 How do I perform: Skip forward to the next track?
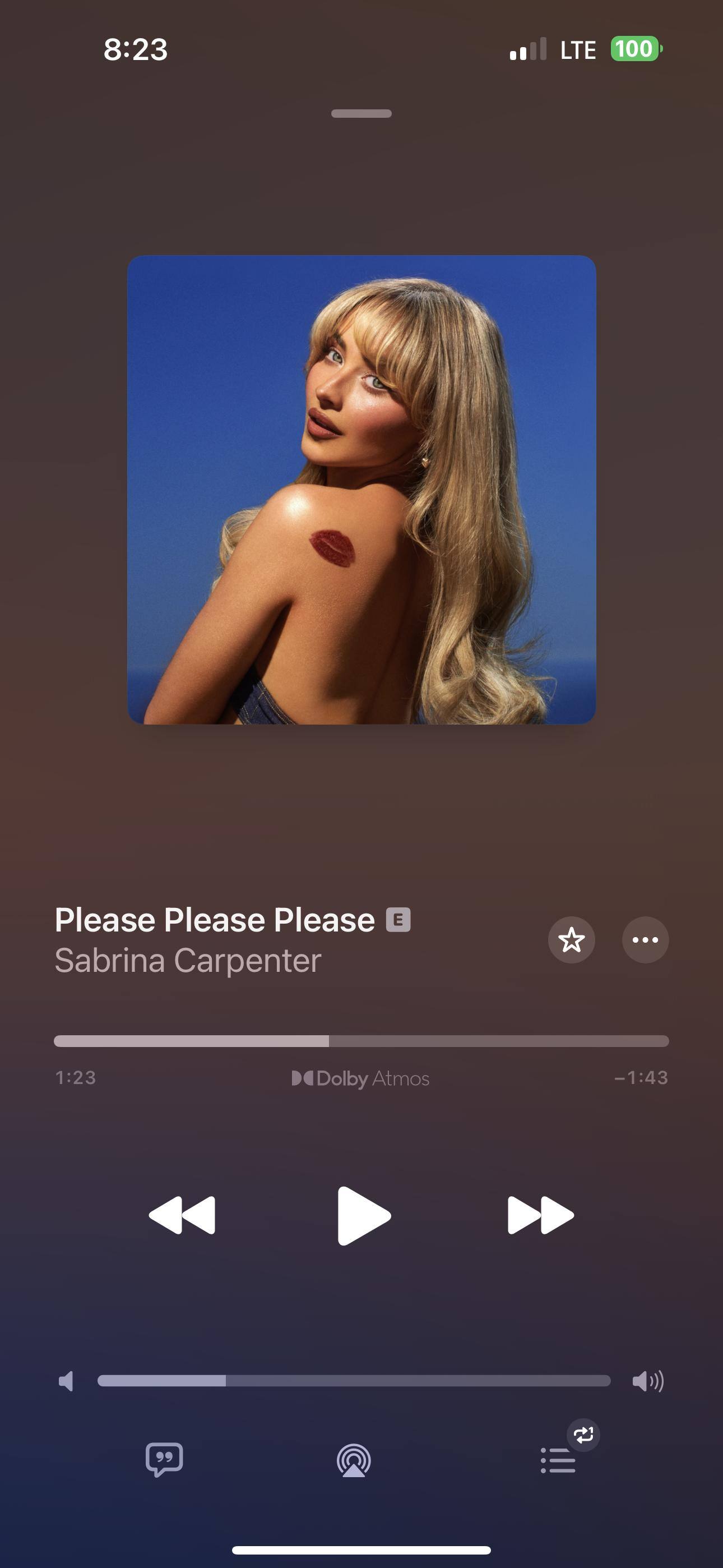(x=540, y=1216)
